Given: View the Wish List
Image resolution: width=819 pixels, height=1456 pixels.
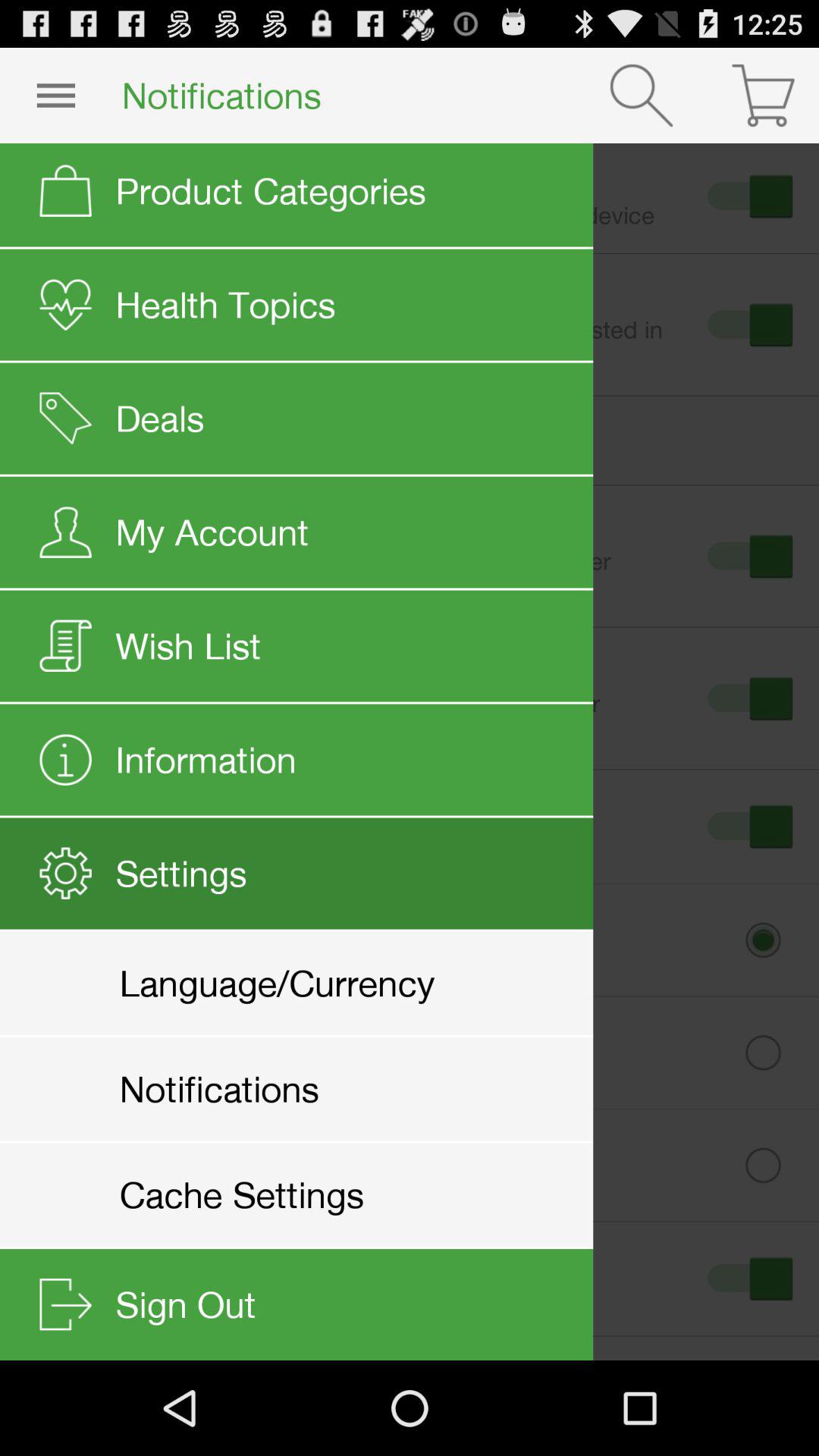Looking at the screenshot, I should [296, 646].
